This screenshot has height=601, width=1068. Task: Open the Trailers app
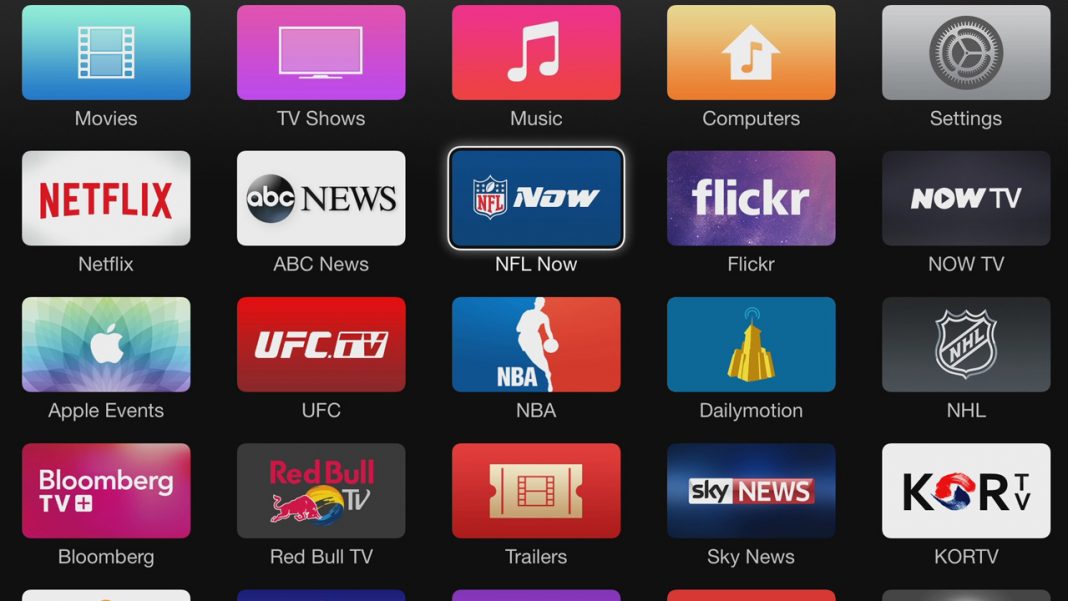tap(536, 491)
